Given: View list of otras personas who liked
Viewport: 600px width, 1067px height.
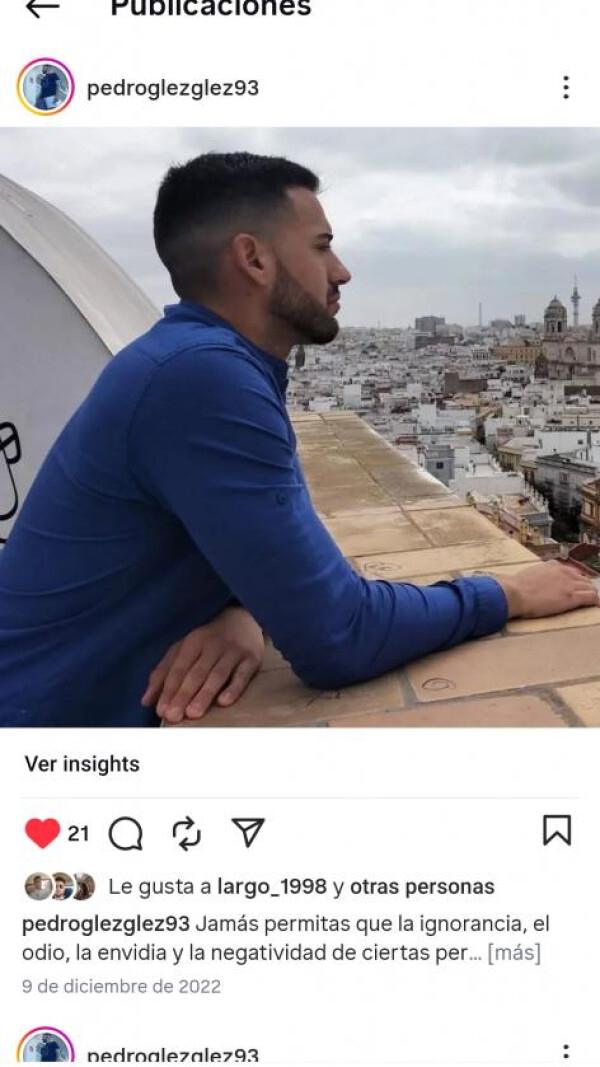Looking at the screenshot, I should pyautogui.click(x=422, y=887).
